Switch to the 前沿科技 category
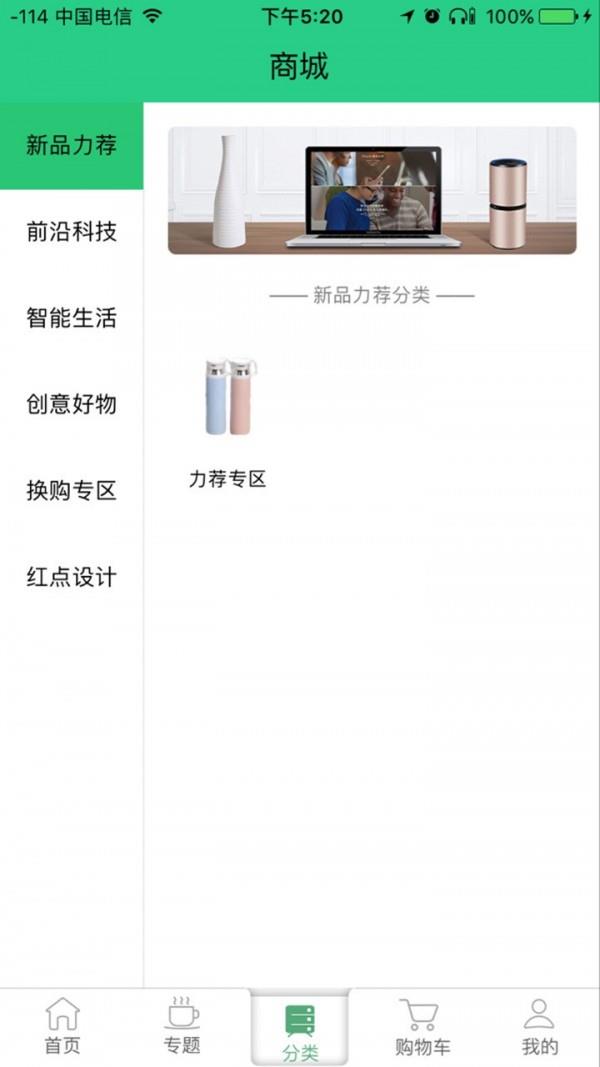The width and height of the screenshot is (600, 1067). (71, 232)
